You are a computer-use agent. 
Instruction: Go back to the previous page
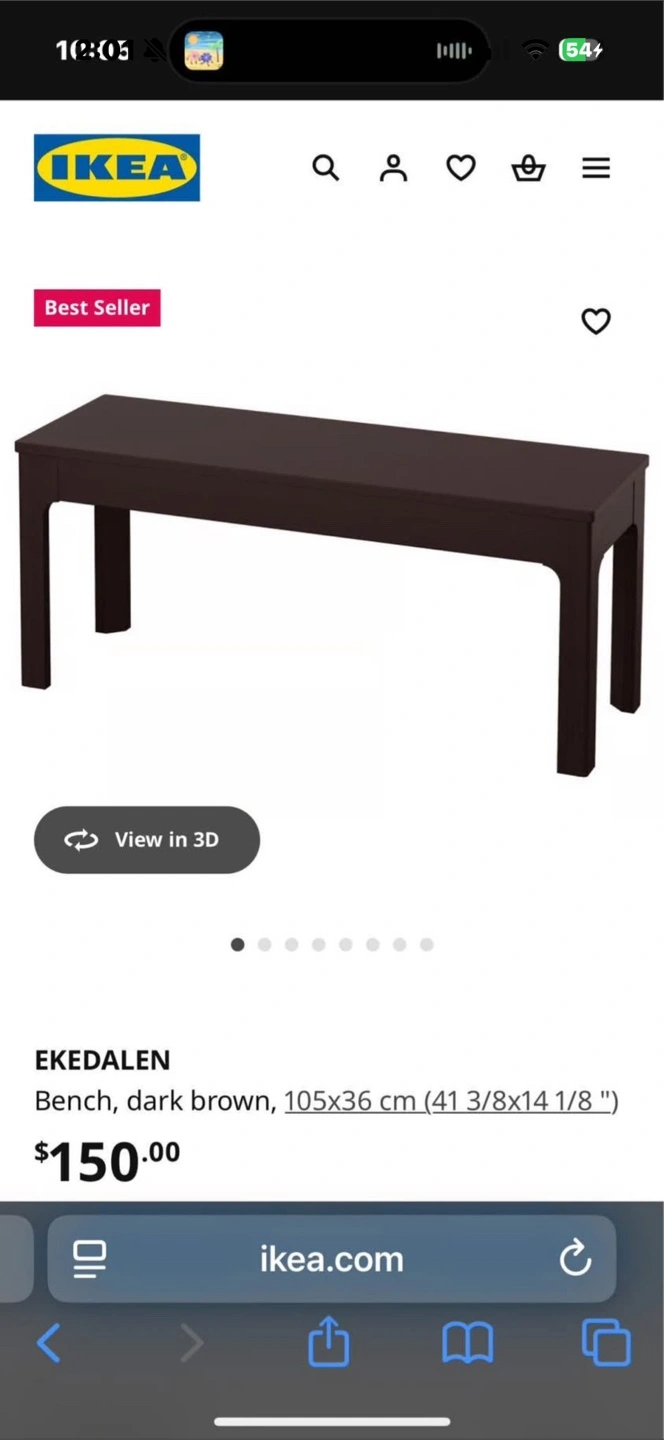click(48, 1343)
